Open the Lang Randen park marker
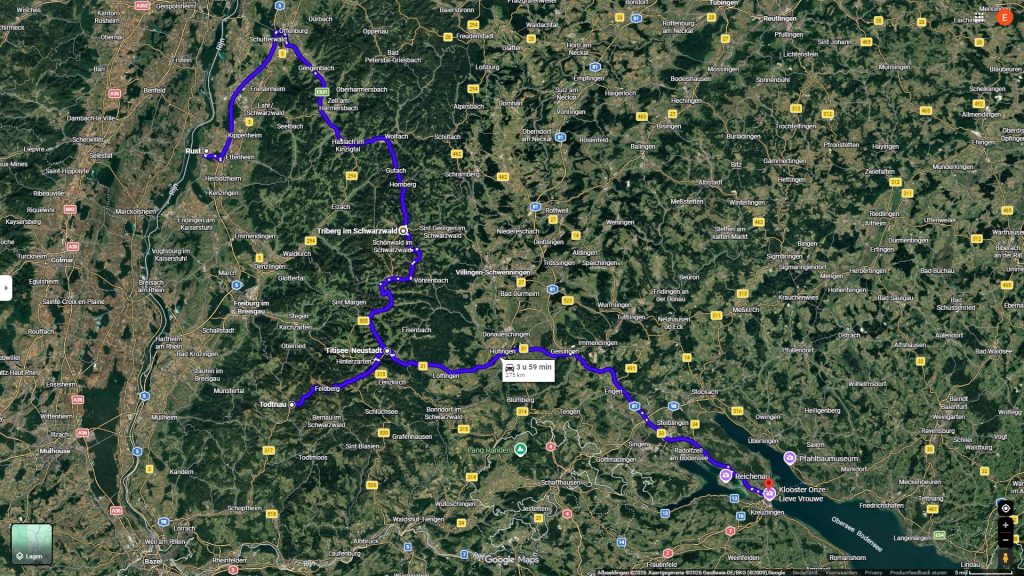This screenshot has width=1024, height=576. tap(520, 449)
